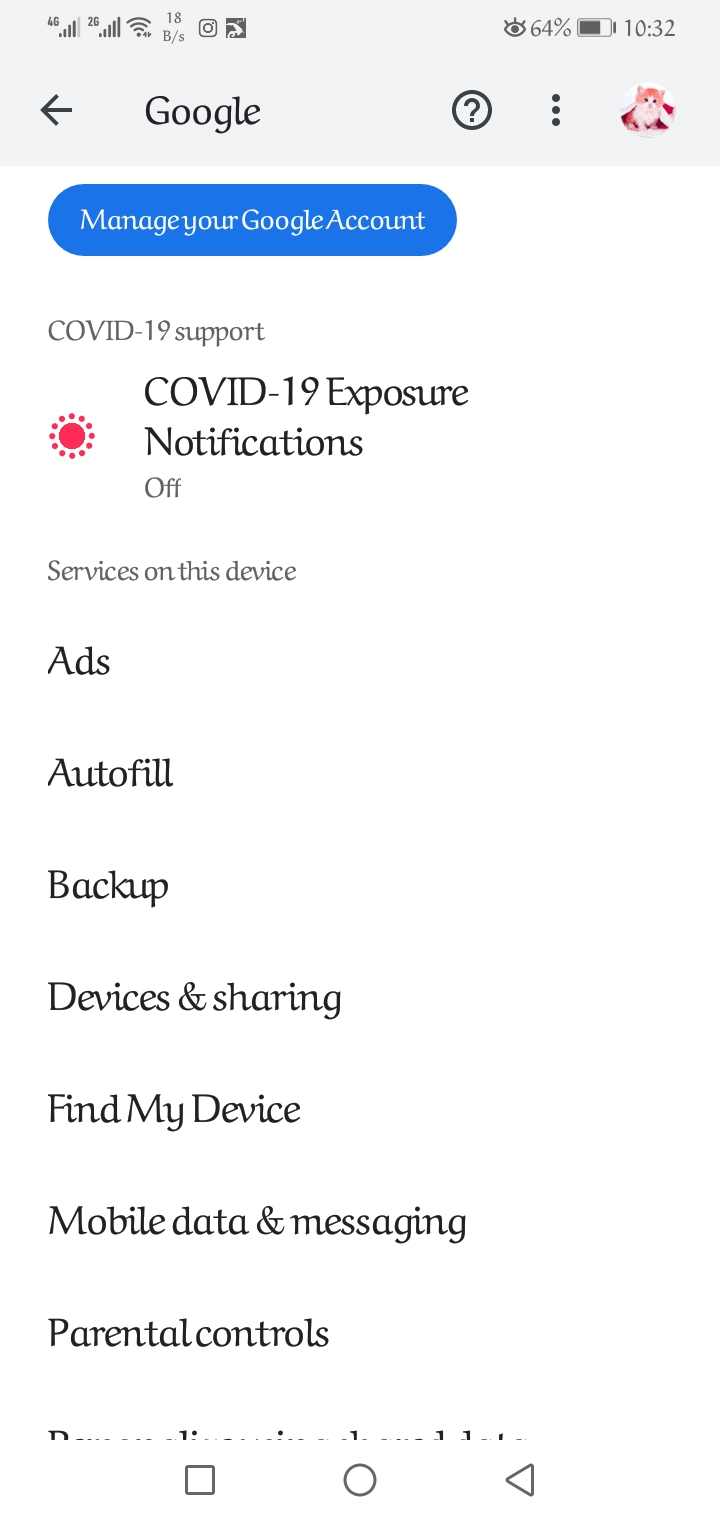Viewport: 720px width, 1520px height.
Task: Tap Manage your Google Account button
Action: point(252,220)
